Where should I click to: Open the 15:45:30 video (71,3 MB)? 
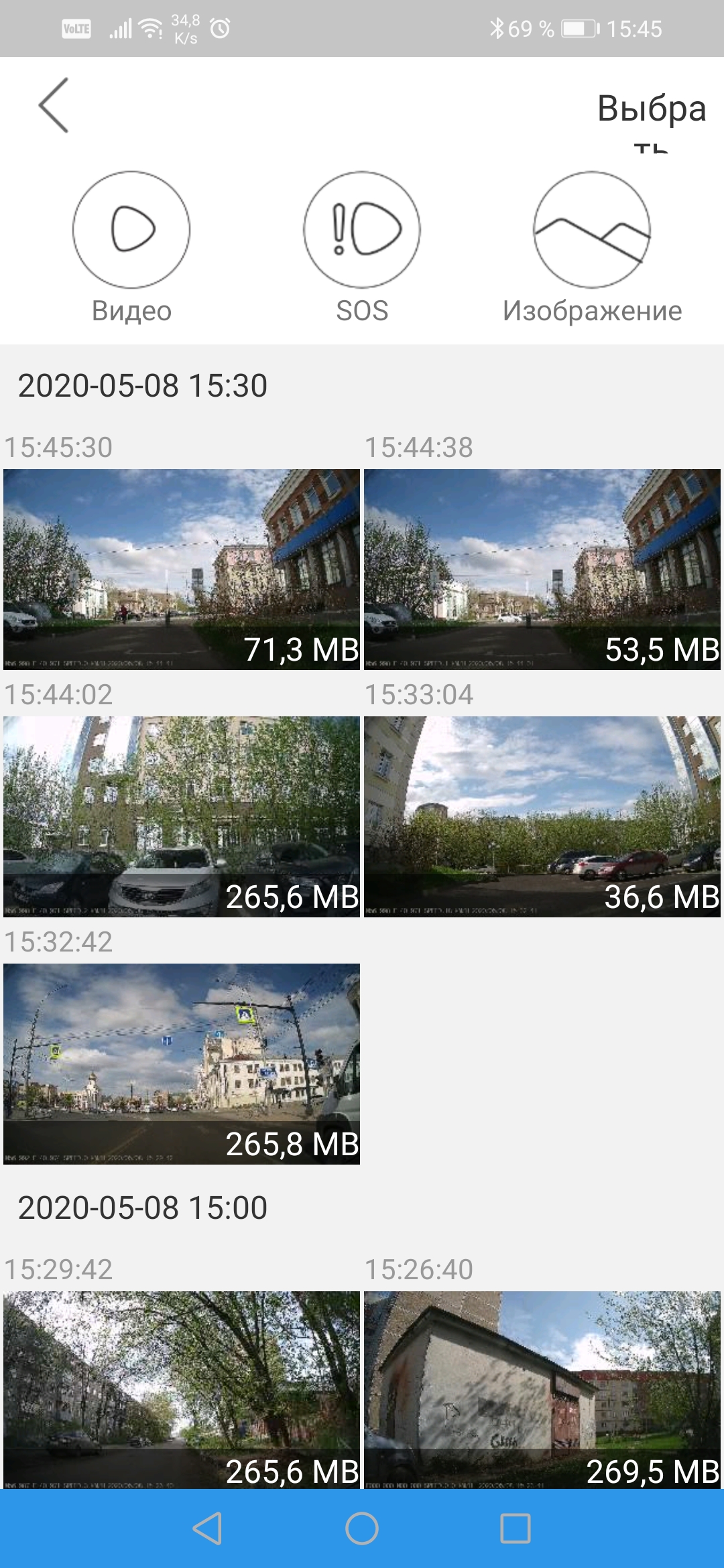(x=182, y=569)
